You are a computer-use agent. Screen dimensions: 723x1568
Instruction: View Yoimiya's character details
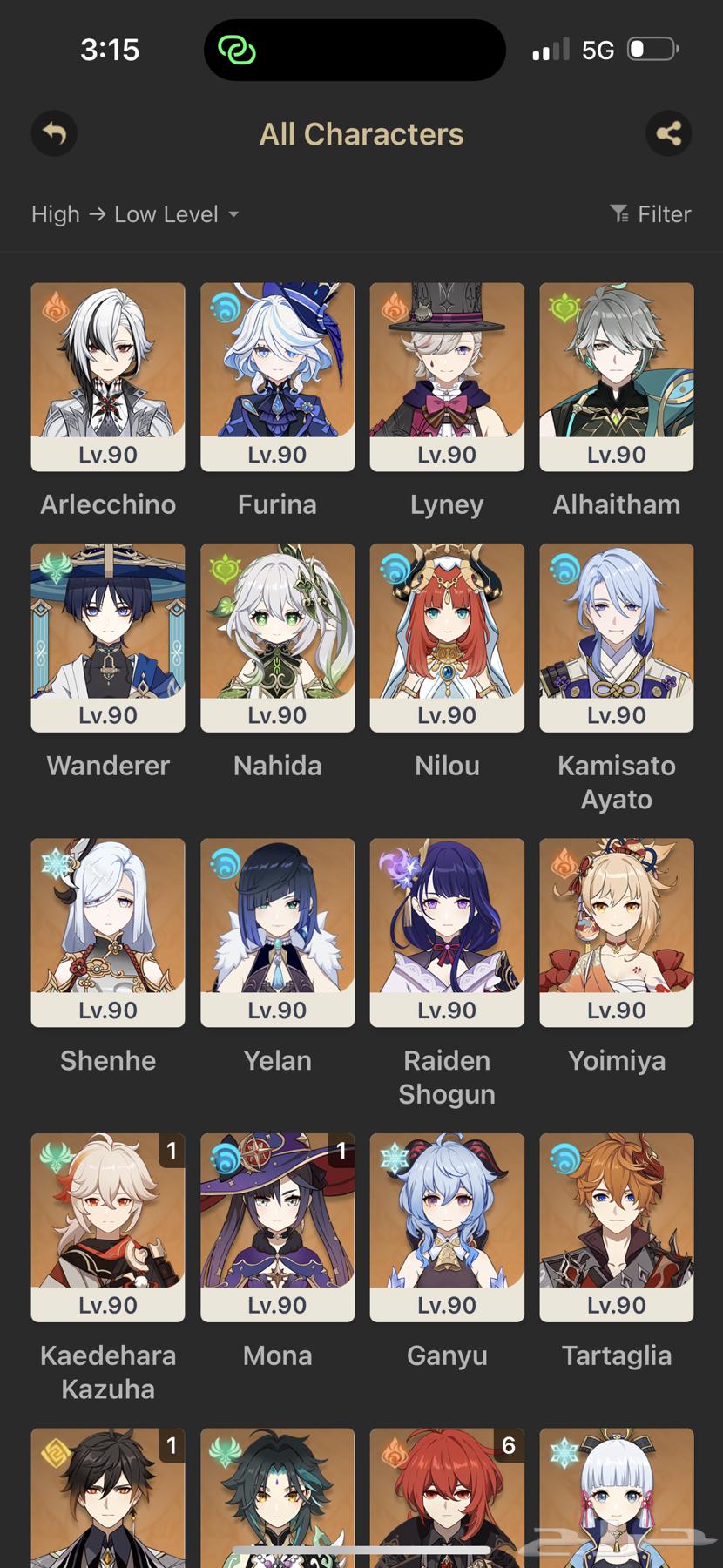[x=617, y=932]
